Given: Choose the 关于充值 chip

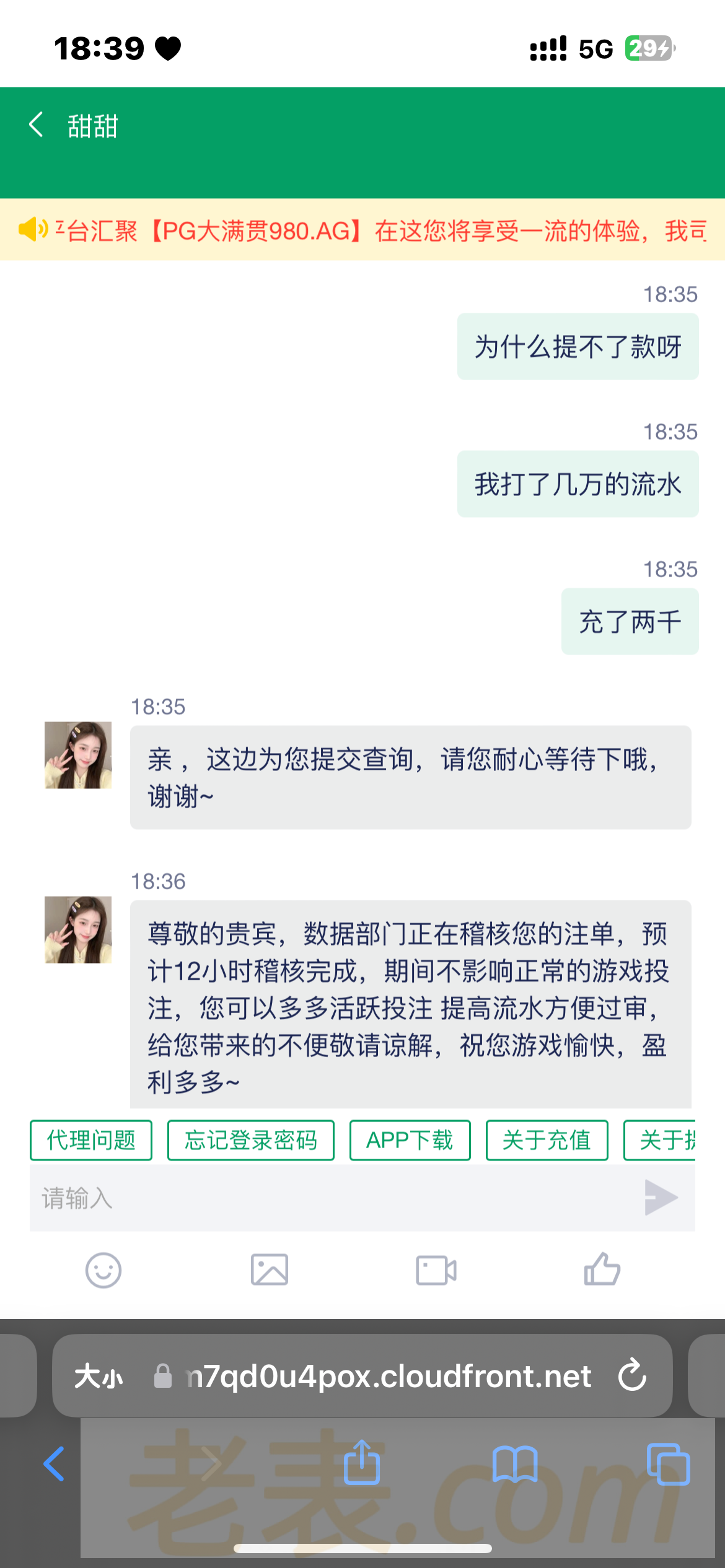Looking at the screenshot, I should tap(547, 1140).
